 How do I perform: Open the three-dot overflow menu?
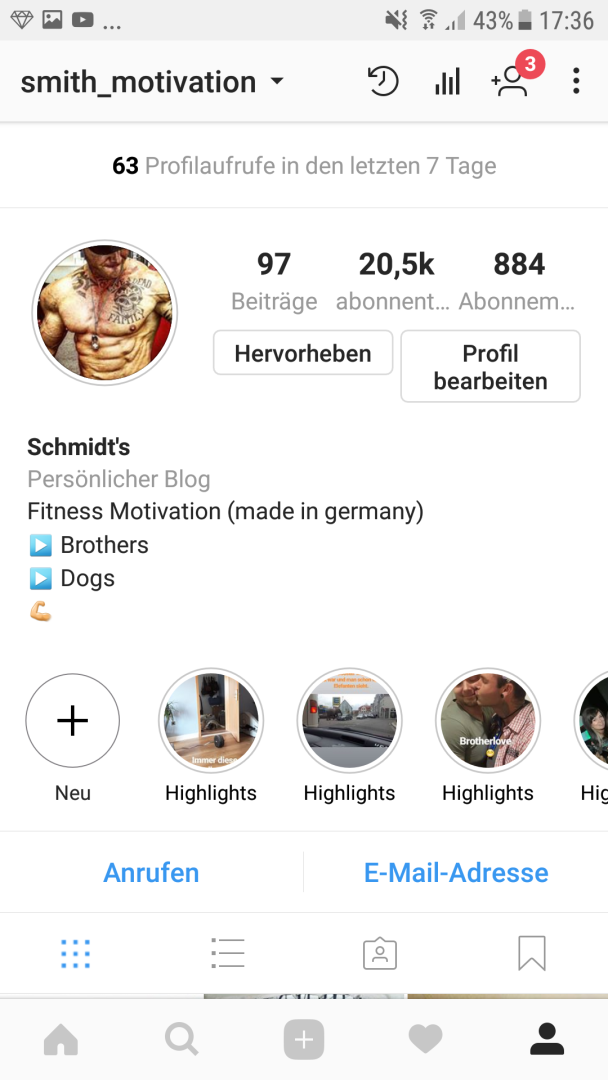(x=576, y=82)
